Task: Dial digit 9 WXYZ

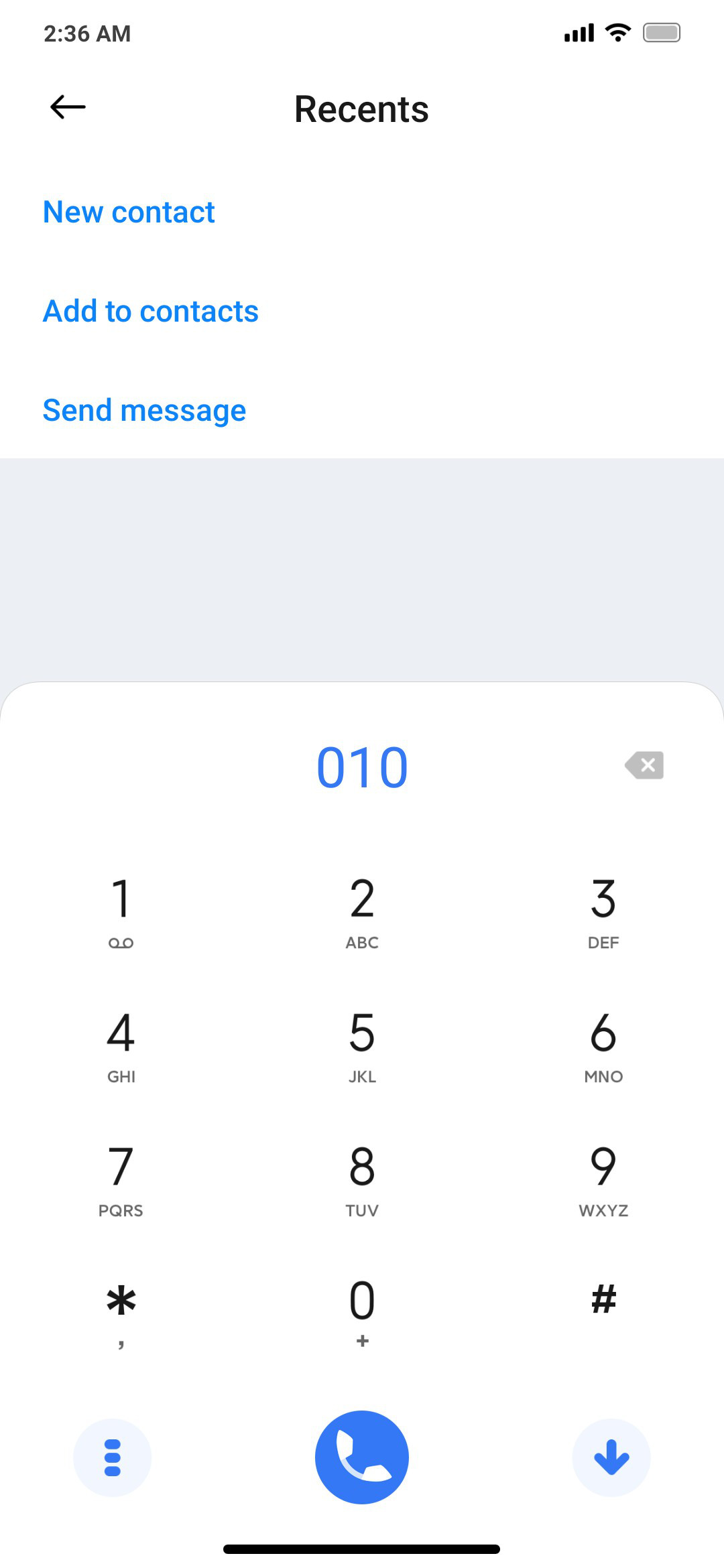Action: [x=603, y=1181]
